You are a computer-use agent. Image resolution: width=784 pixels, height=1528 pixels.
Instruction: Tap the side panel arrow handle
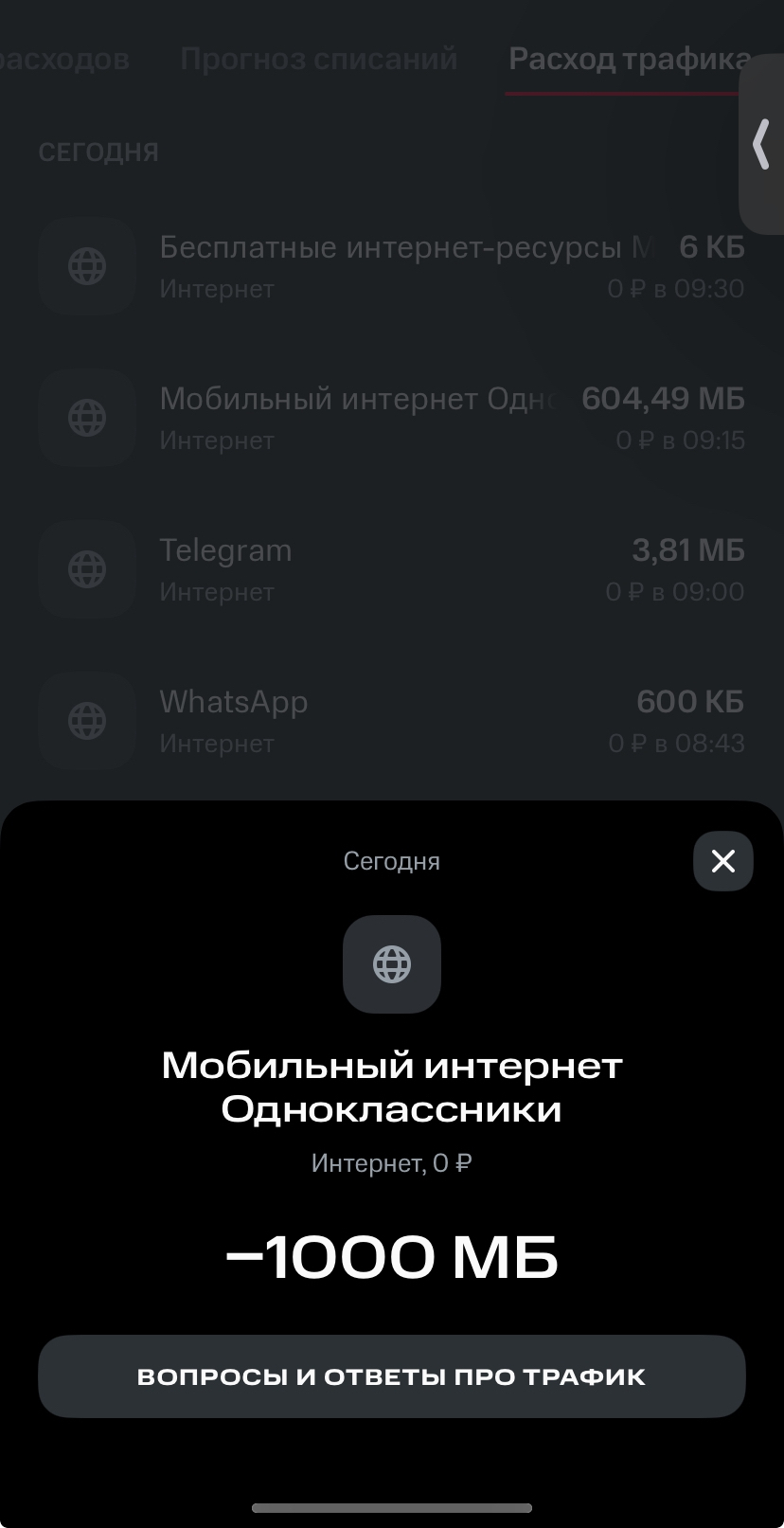(761, 145)
